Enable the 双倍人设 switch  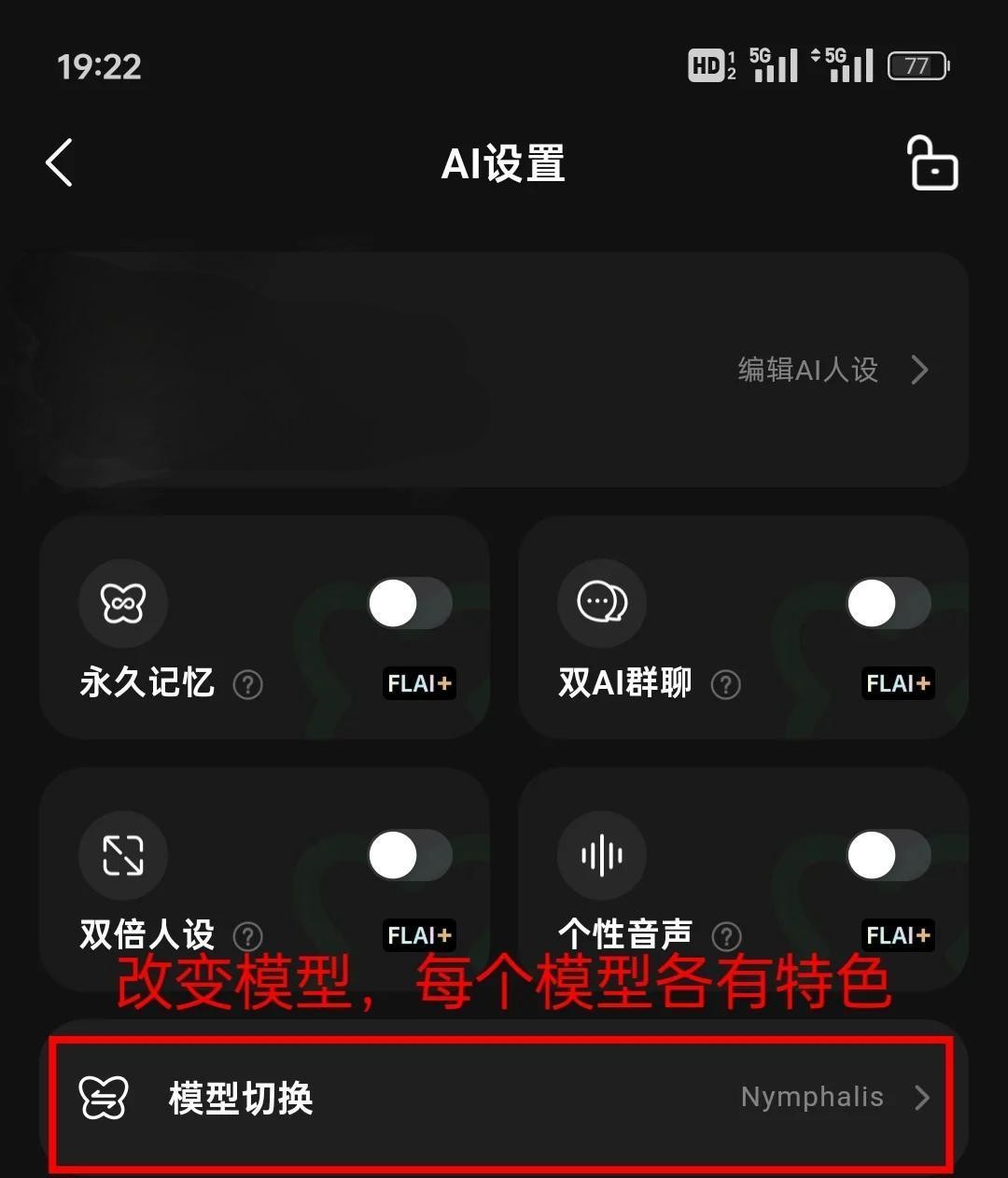point(409,856)
